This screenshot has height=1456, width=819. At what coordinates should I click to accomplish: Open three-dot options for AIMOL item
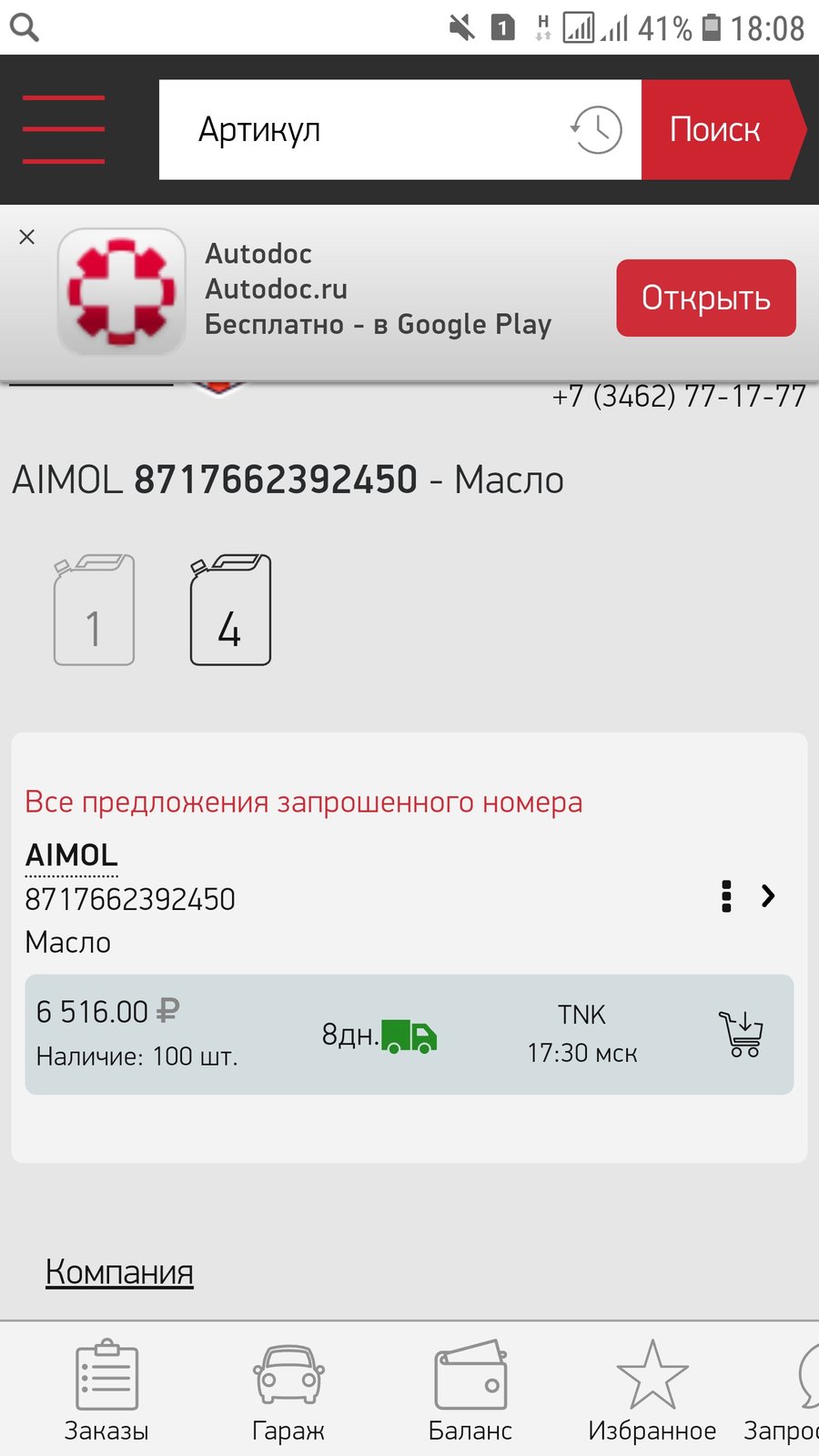726,896
